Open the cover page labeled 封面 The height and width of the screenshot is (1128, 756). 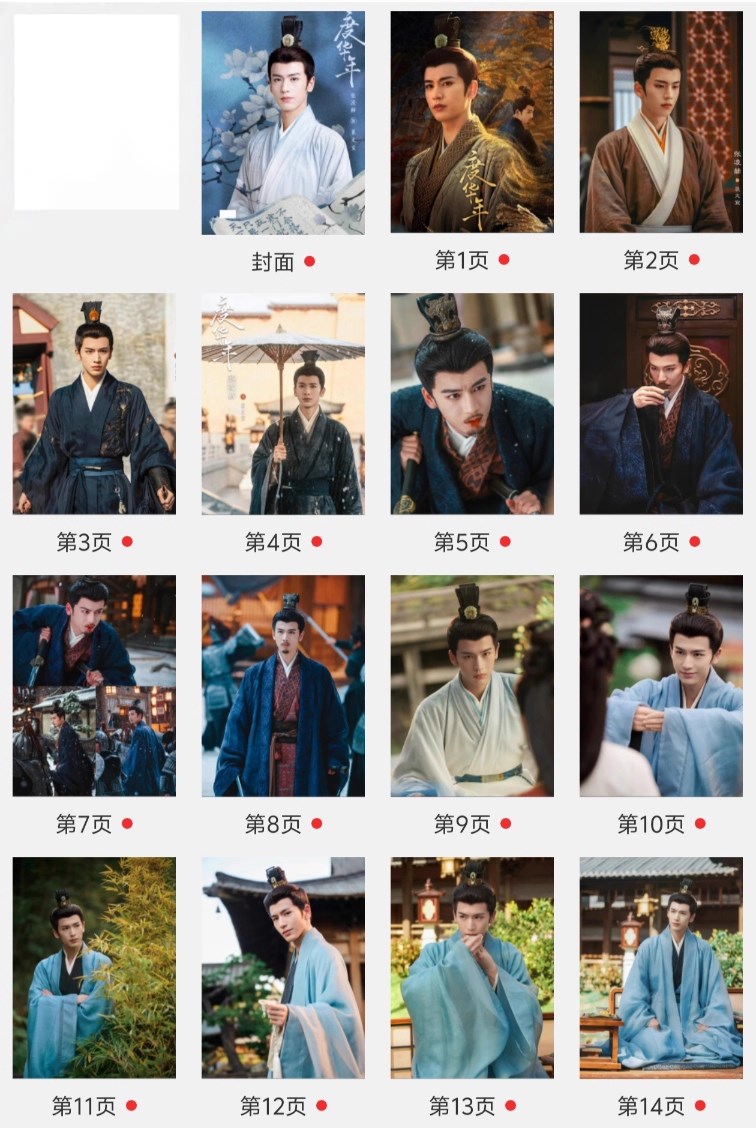pos(283,123)
